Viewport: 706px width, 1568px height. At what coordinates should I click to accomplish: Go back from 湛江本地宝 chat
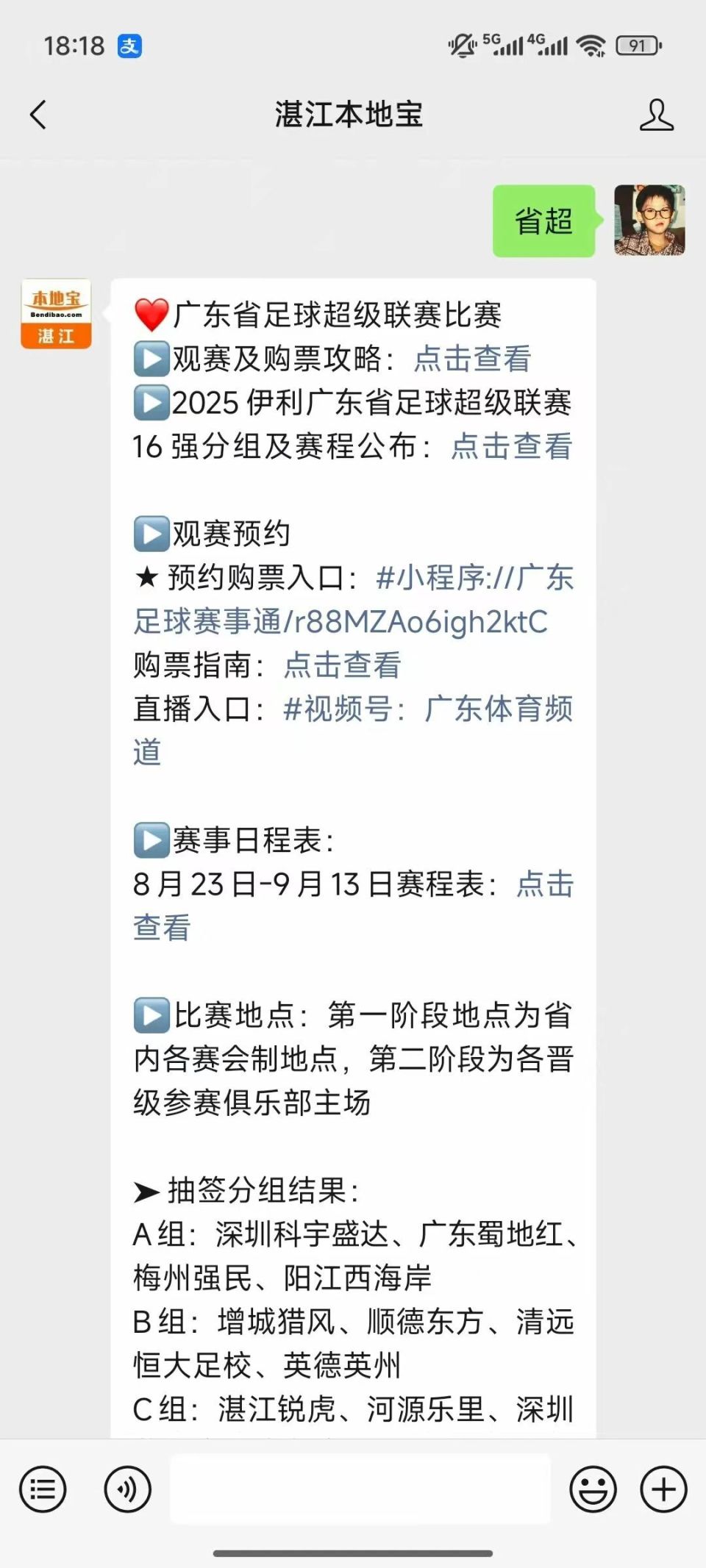point(38,115)
